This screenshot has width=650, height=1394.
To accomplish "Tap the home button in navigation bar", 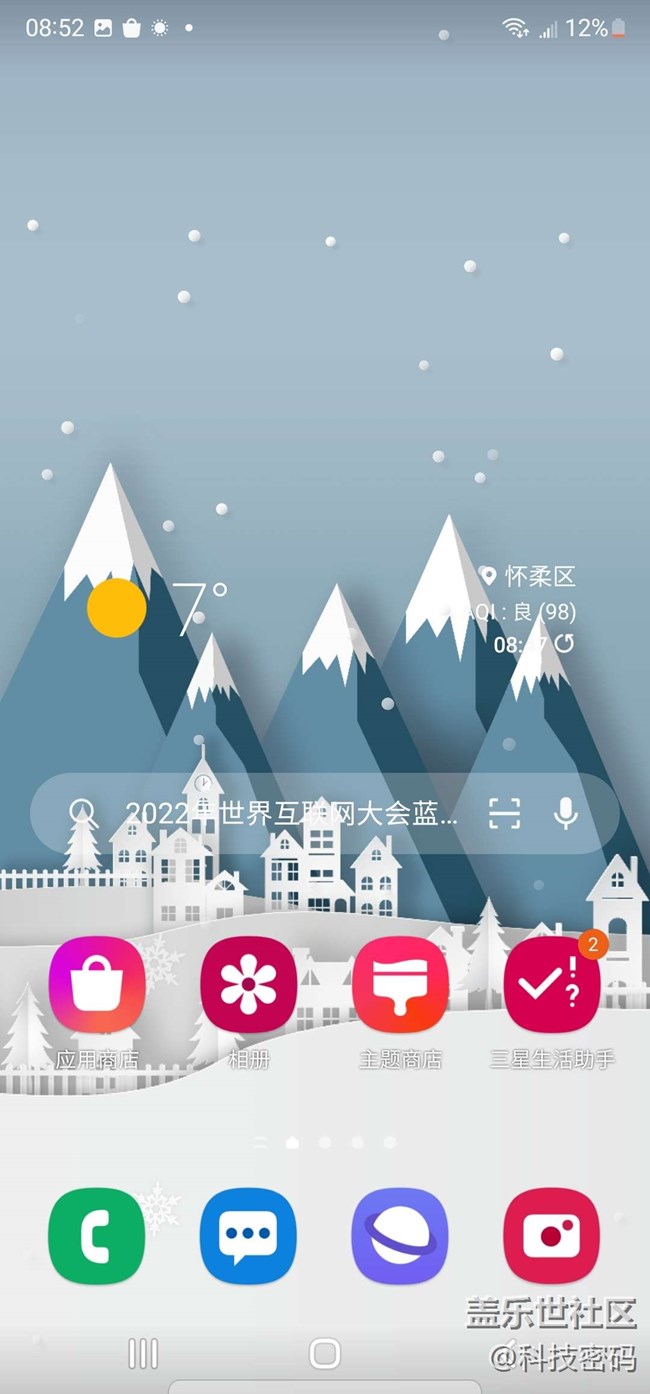I will click(x=325, y=1354).
